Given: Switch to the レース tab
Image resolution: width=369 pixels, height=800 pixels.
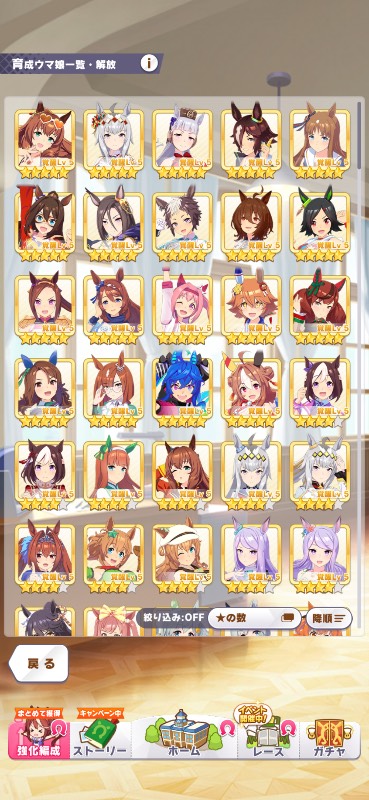Looking at the screenshot, I should (267, 734).
